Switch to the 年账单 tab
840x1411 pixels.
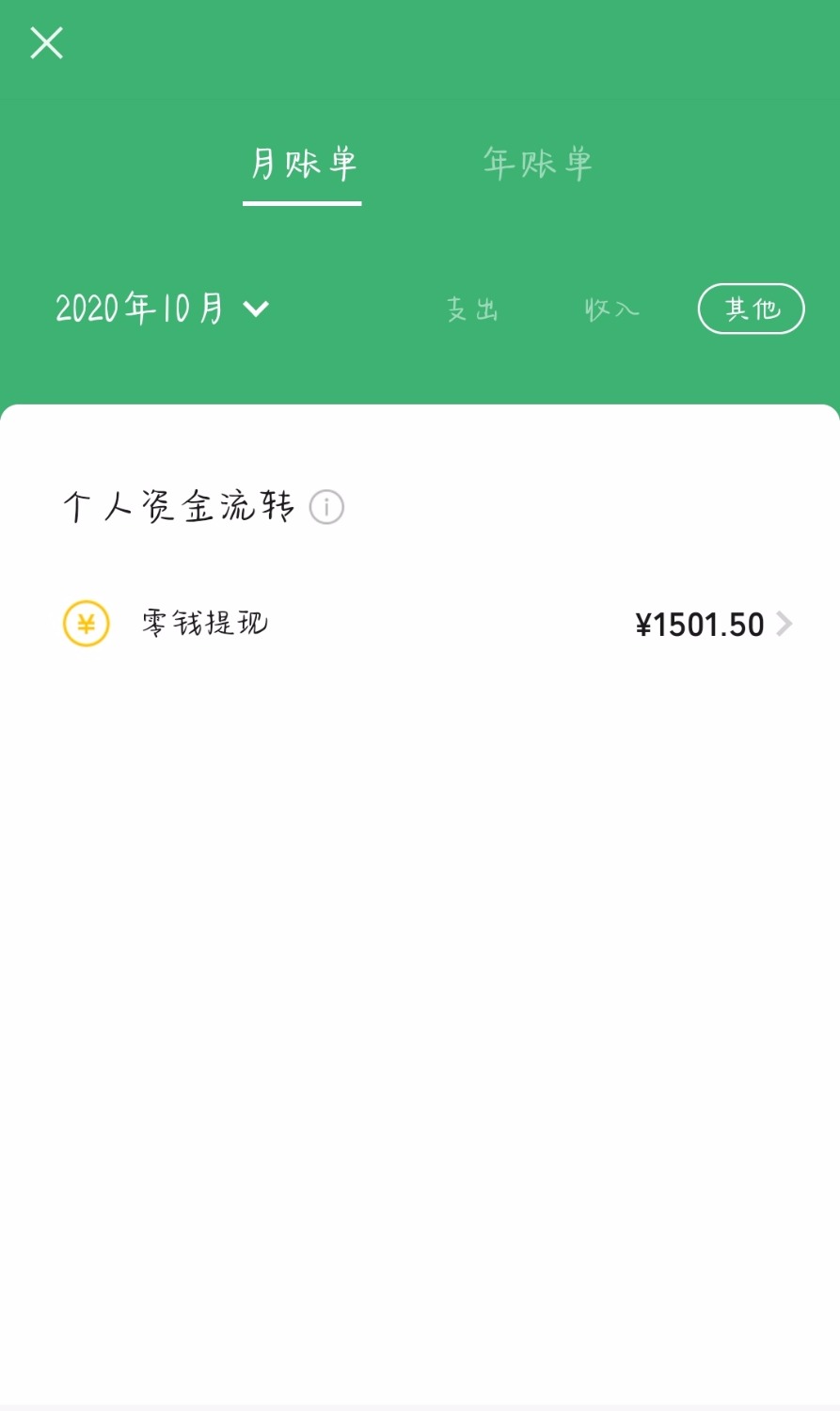point(536,164)
